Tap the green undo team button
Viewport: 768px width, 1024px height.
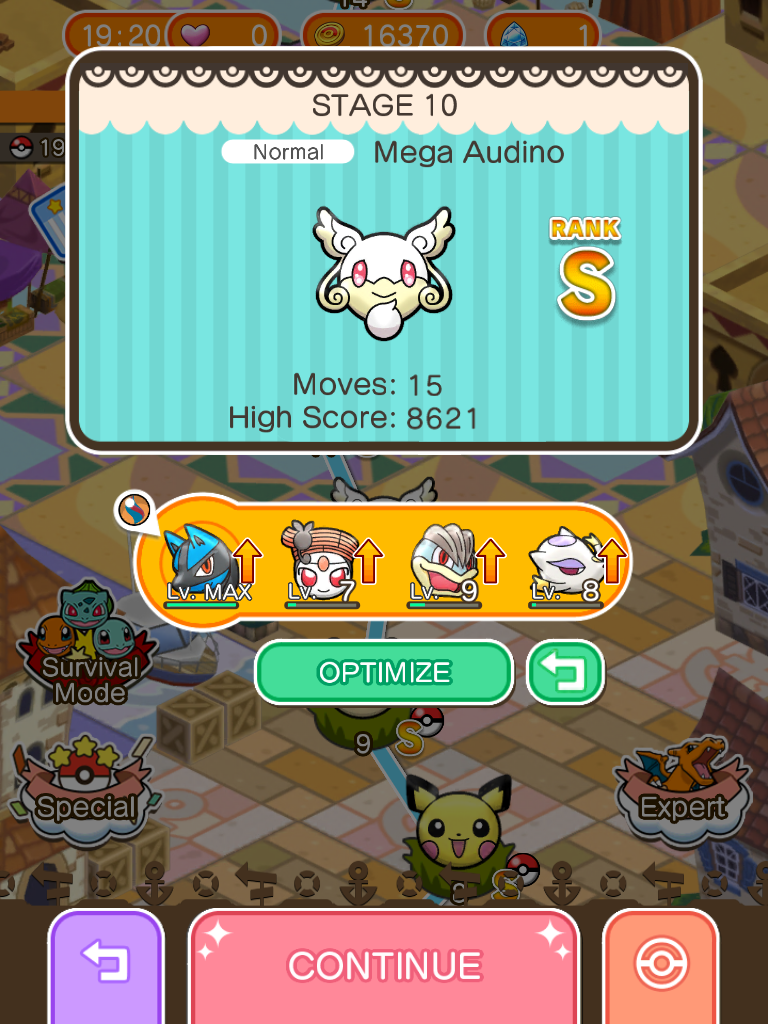(x=566, y=672)
